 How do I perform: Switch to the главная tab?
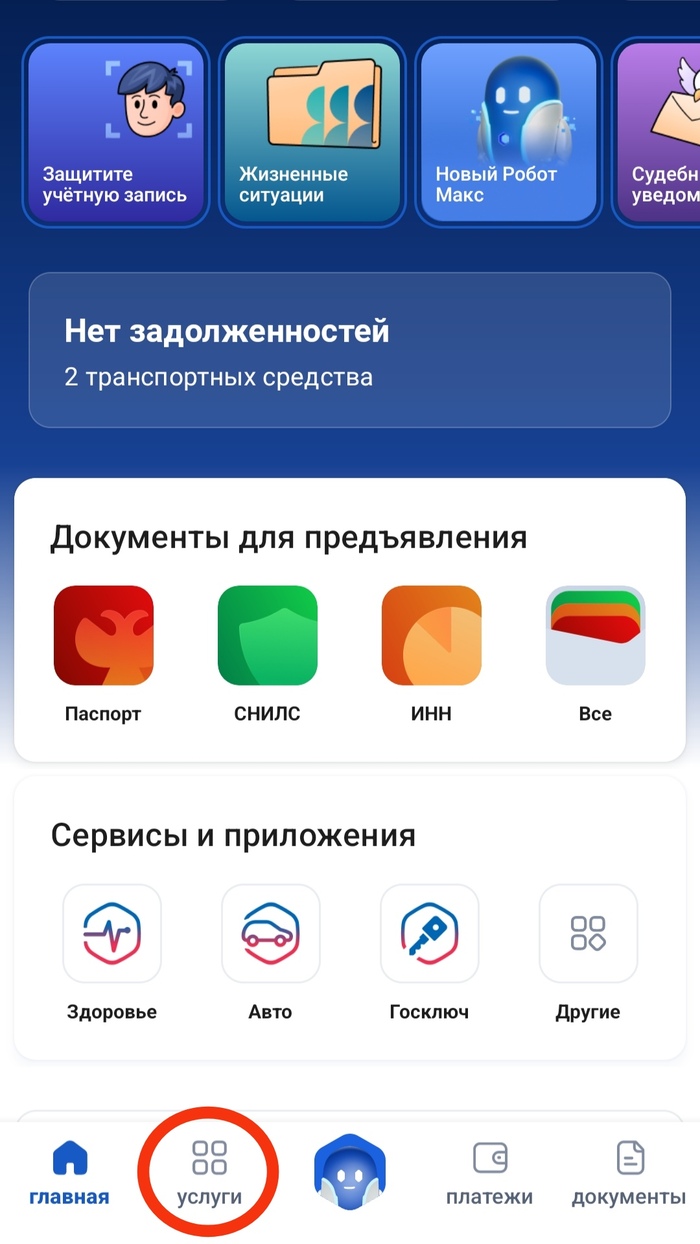(69, 1174)
